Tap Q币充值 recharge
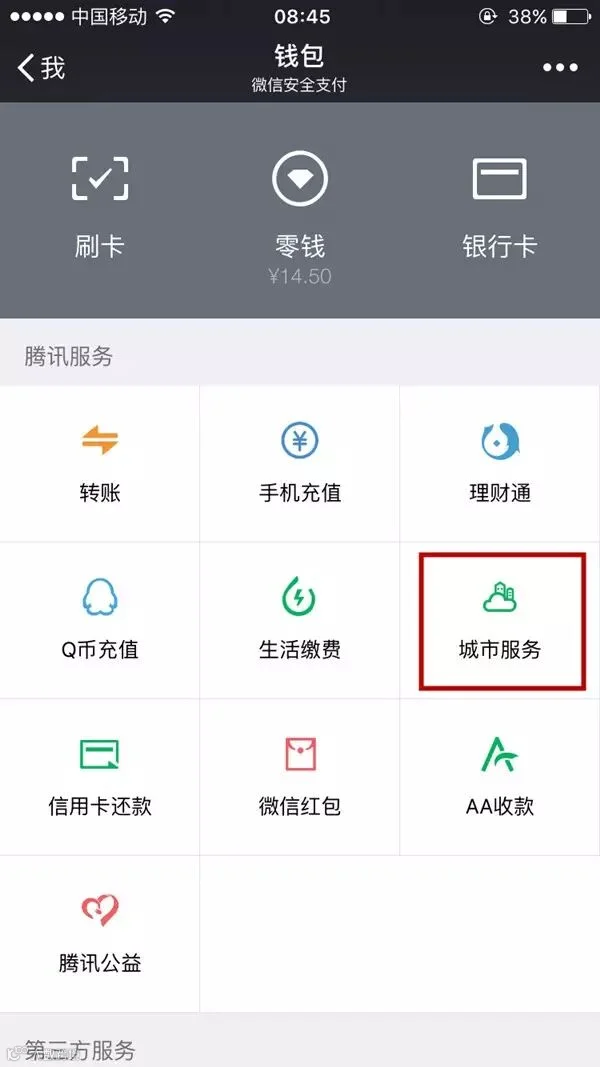The width and height of the screenshot is (600, 1067). tap(99, 620)
